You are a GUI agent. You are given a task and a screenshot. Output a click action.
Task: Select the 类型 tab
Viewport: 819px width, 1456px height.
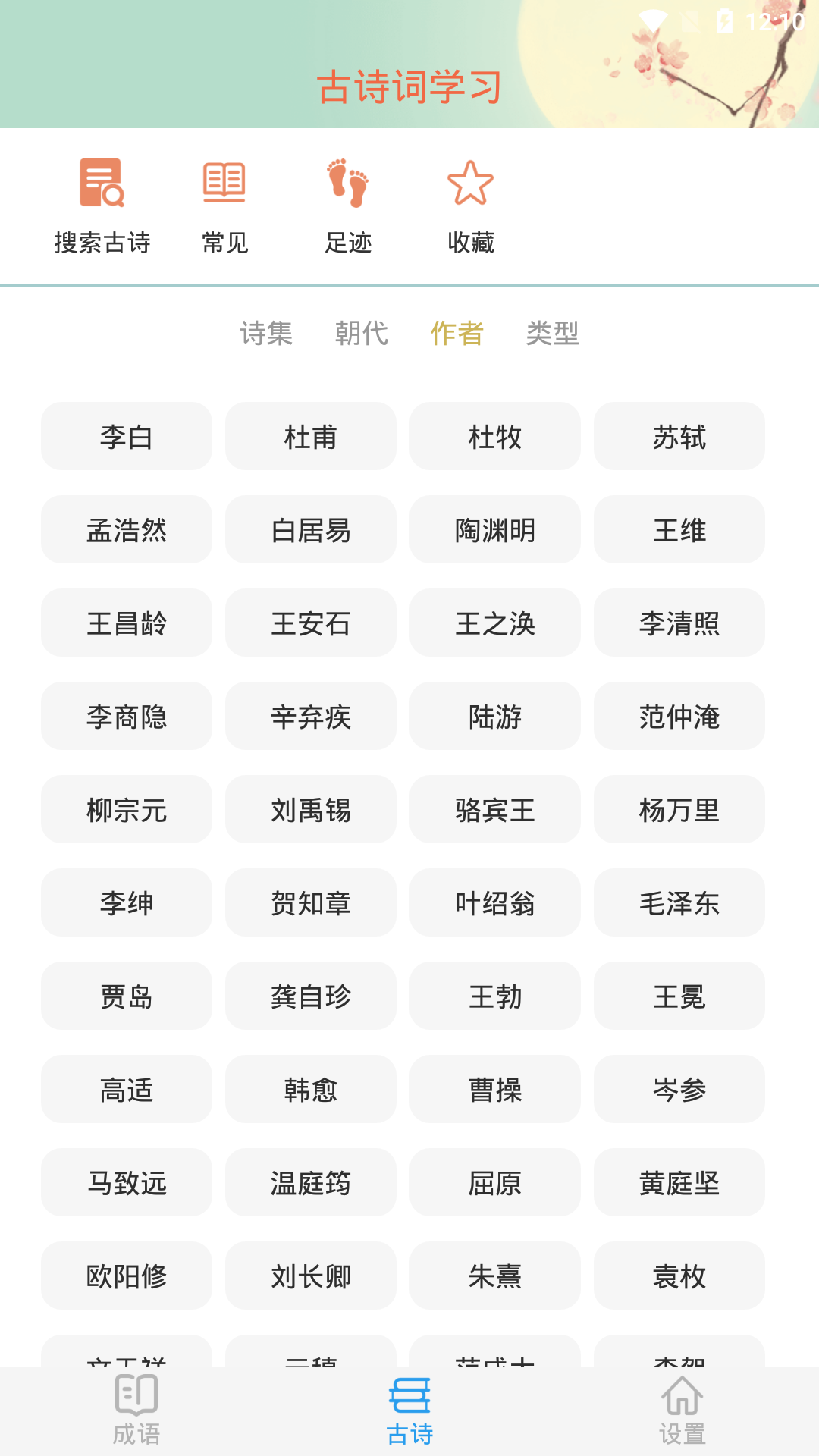[553, 333]
